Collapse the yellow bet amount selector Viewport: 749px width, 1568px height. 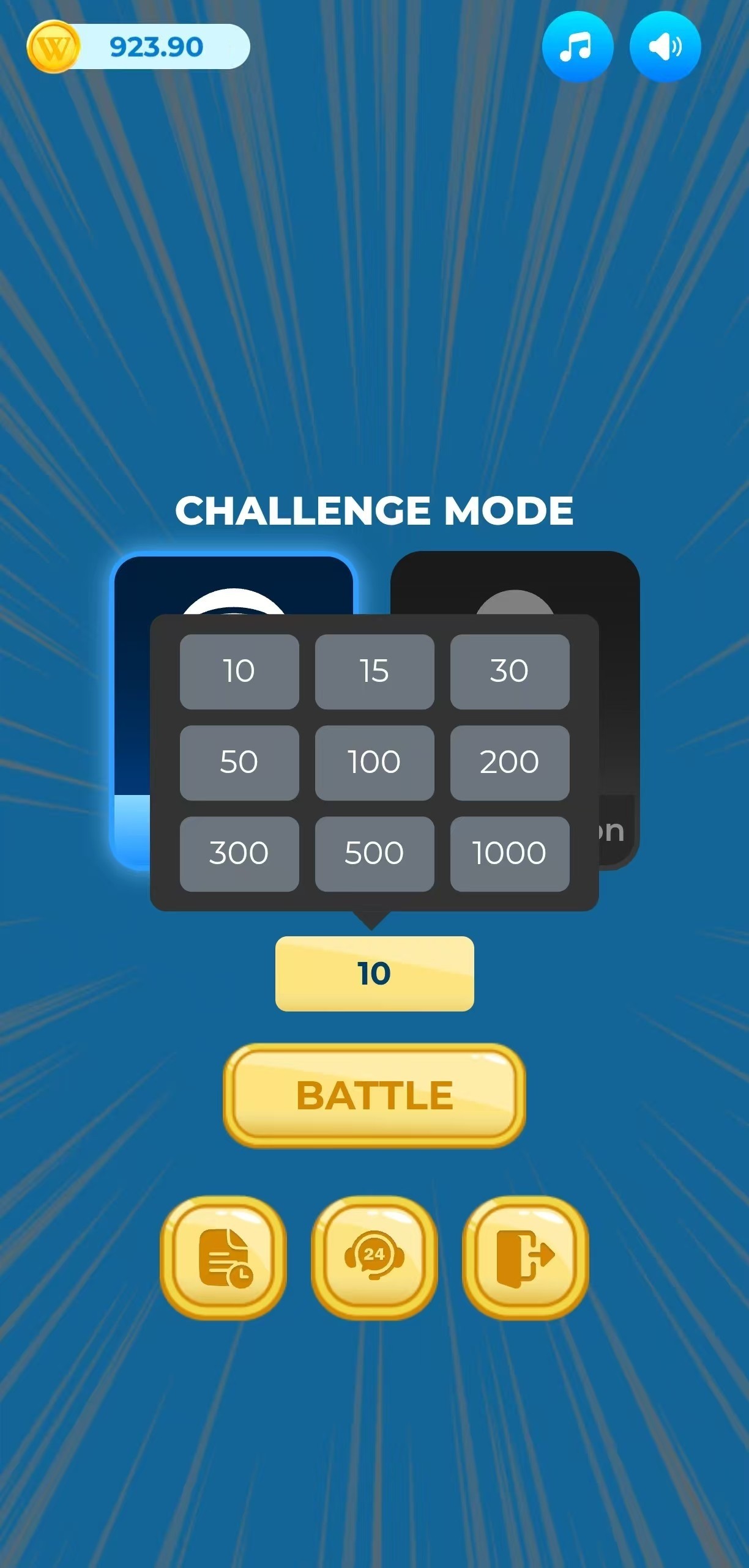374,974
